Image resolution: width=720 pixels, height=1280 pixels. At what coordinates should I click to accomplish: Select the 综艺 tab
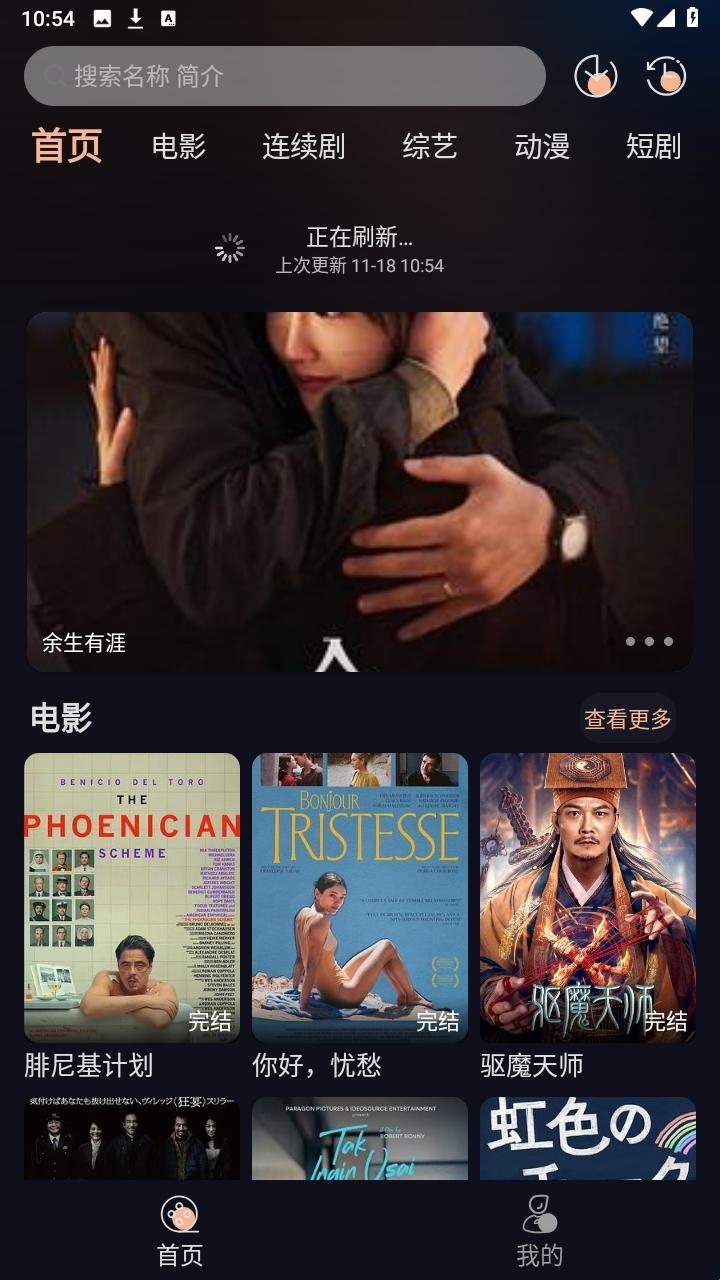pos(430,147)
